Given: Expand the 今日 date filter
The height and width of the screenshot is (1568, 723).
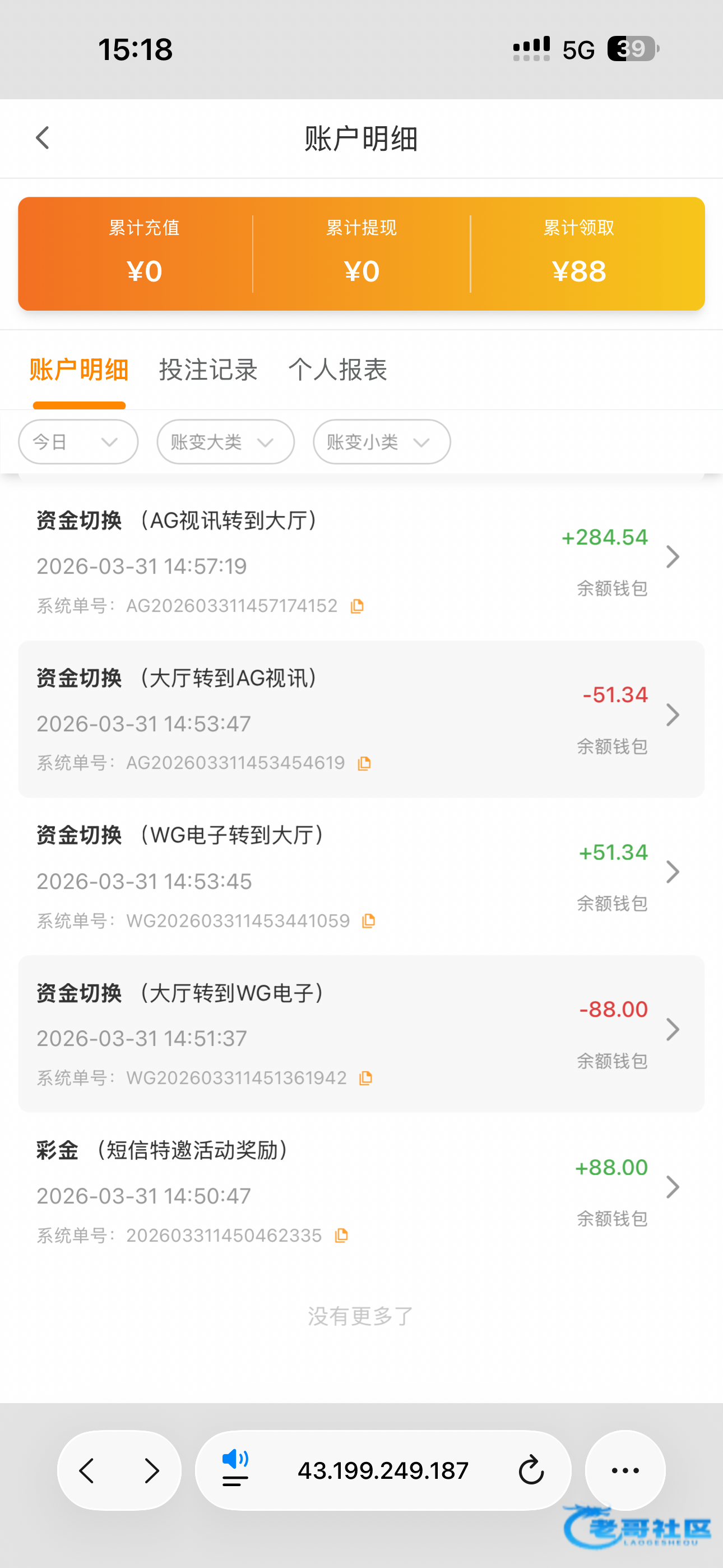Looking at the screenshot, I should (x=78, y=442).
